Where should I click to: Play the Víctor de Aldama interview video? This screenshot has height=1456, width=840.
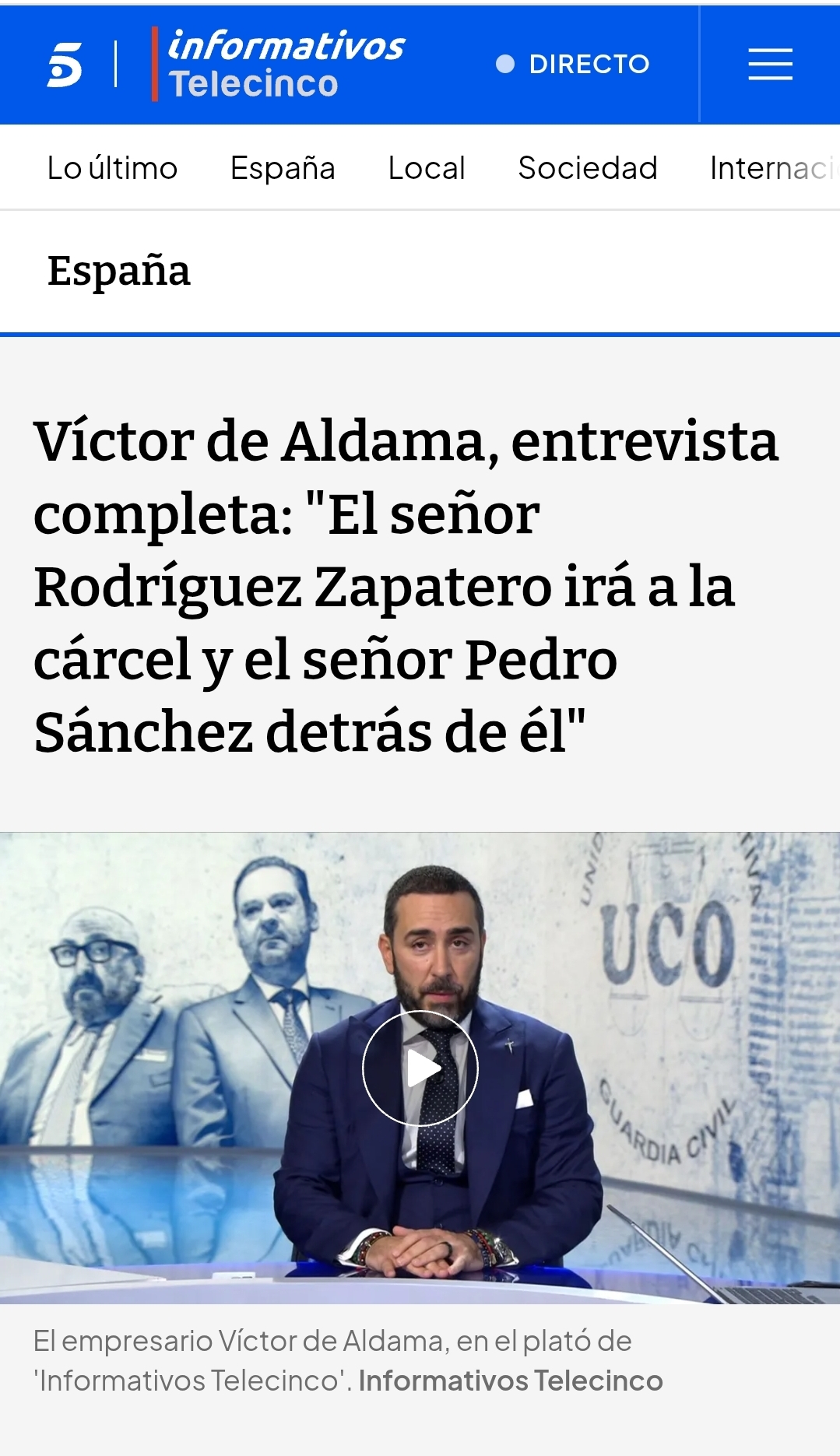click(x=420, y=1068)
